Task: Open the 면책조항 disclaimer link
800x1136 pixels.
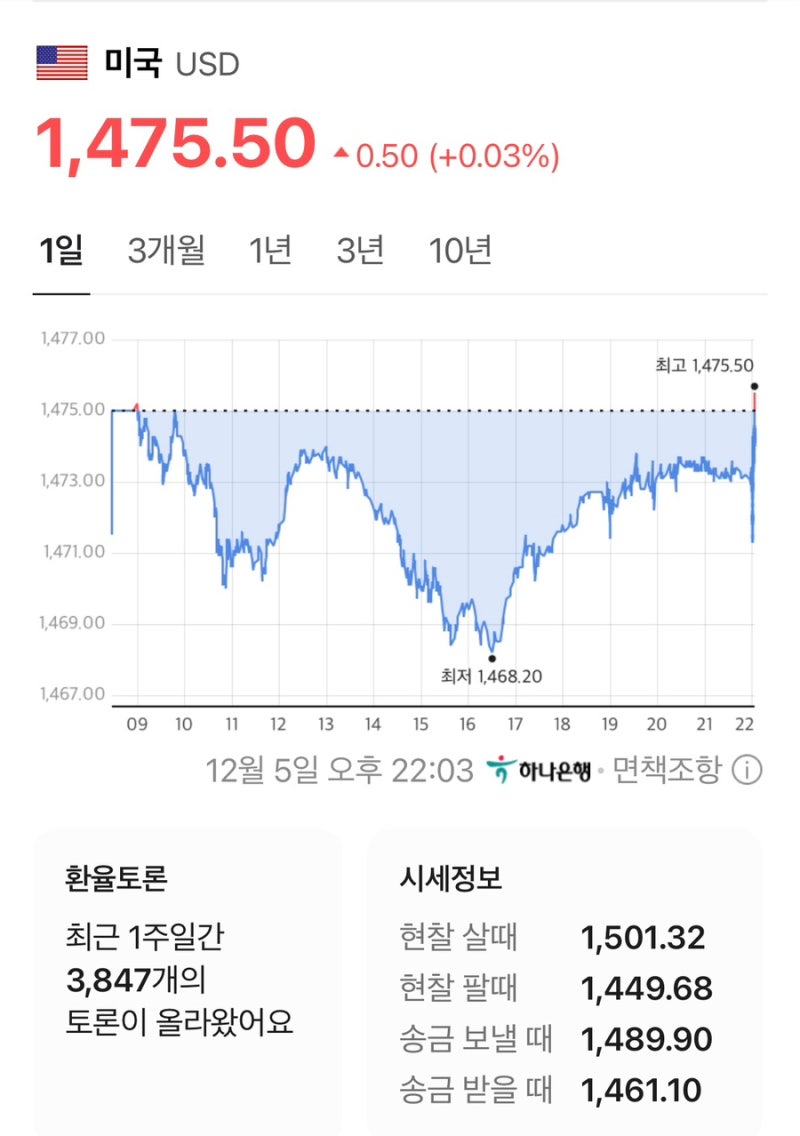Action: click(x=666, y=771)
